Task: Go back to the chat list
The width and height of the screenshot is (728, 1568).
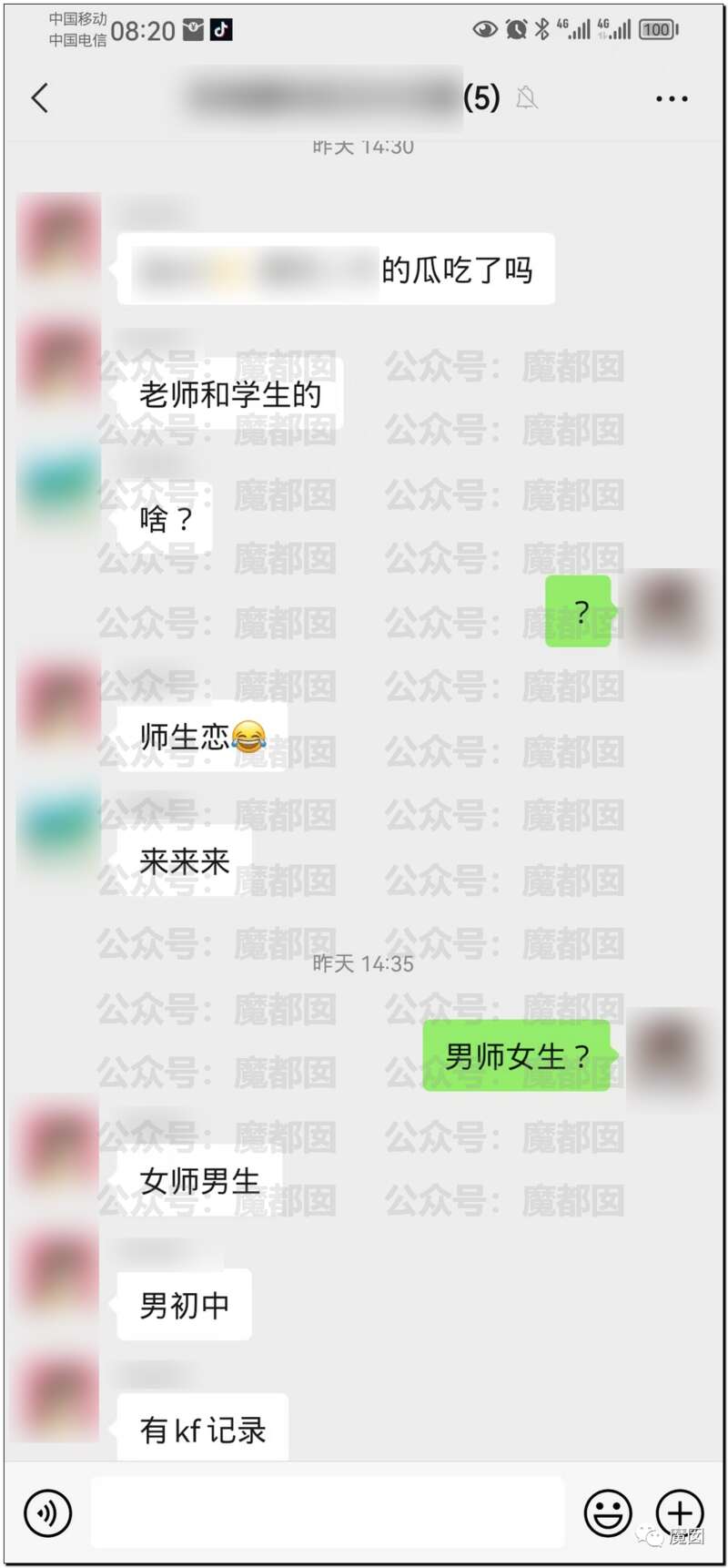Action: tap(39, 97)
